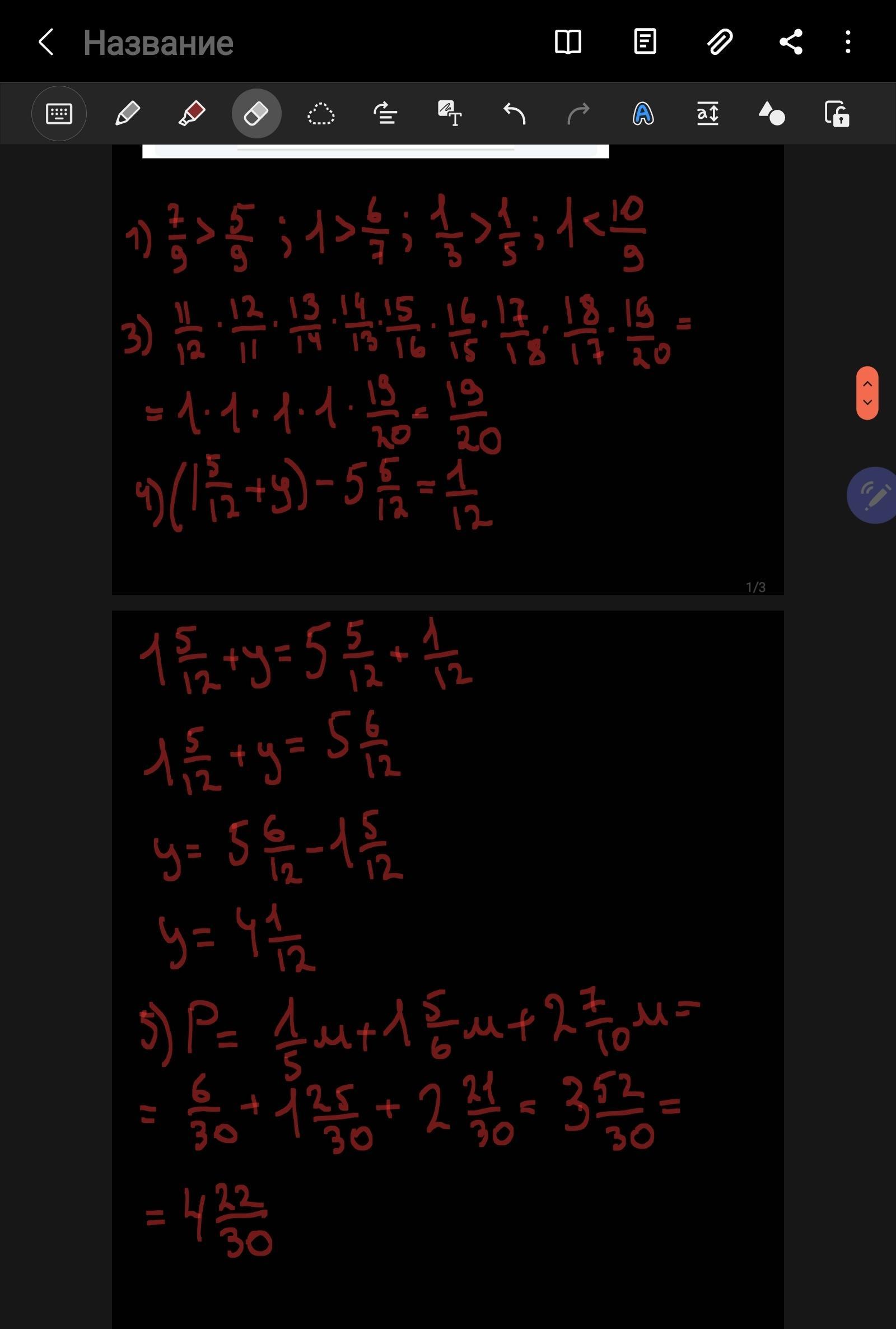Open page template options icon

tap(645, 42)
